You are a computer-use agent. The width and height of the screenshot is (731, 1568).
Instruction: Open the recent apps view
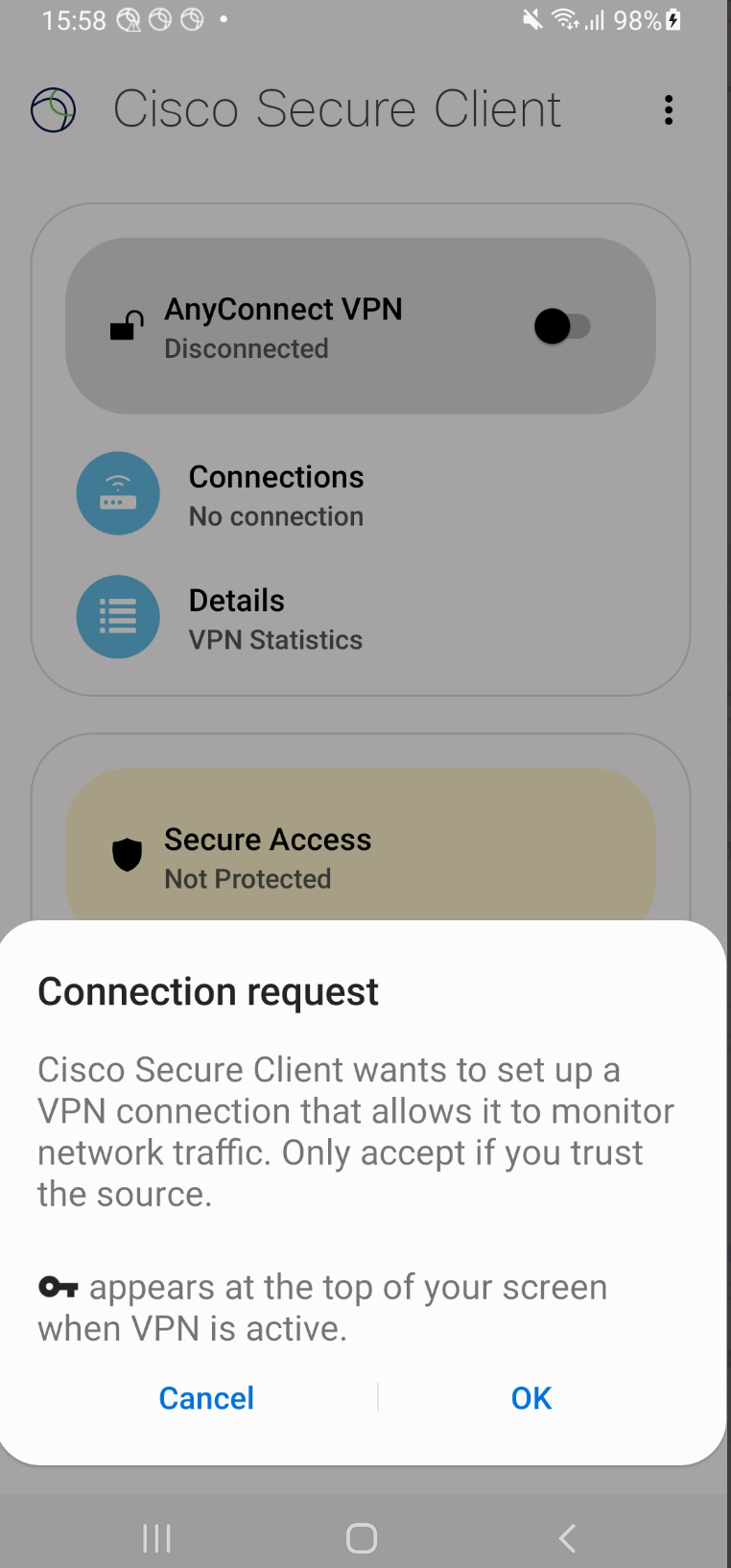pyautogui.click(x=156, y=1538)
